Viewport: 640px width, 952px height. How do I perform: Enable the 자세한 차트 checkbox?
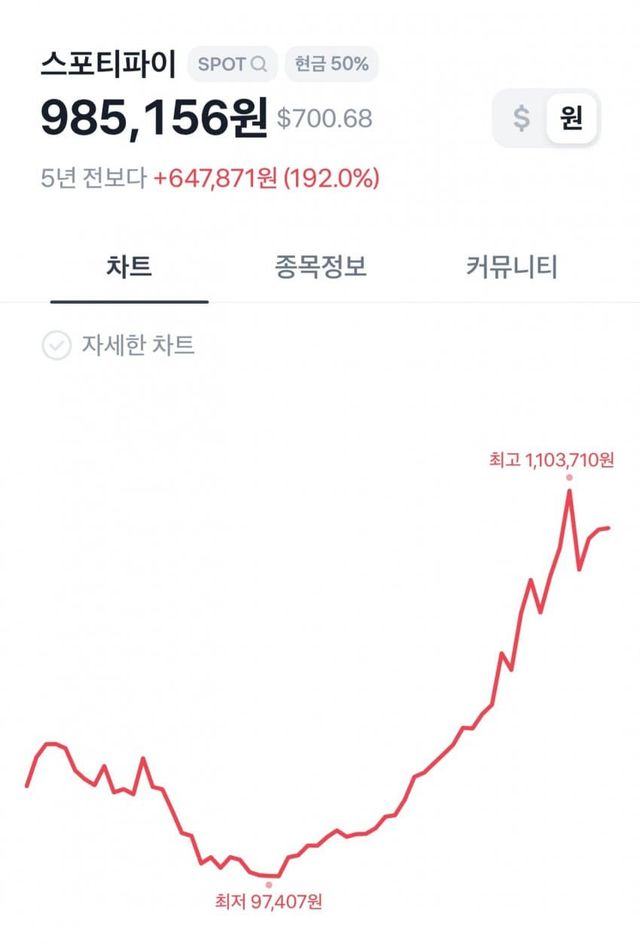point(56,346)
